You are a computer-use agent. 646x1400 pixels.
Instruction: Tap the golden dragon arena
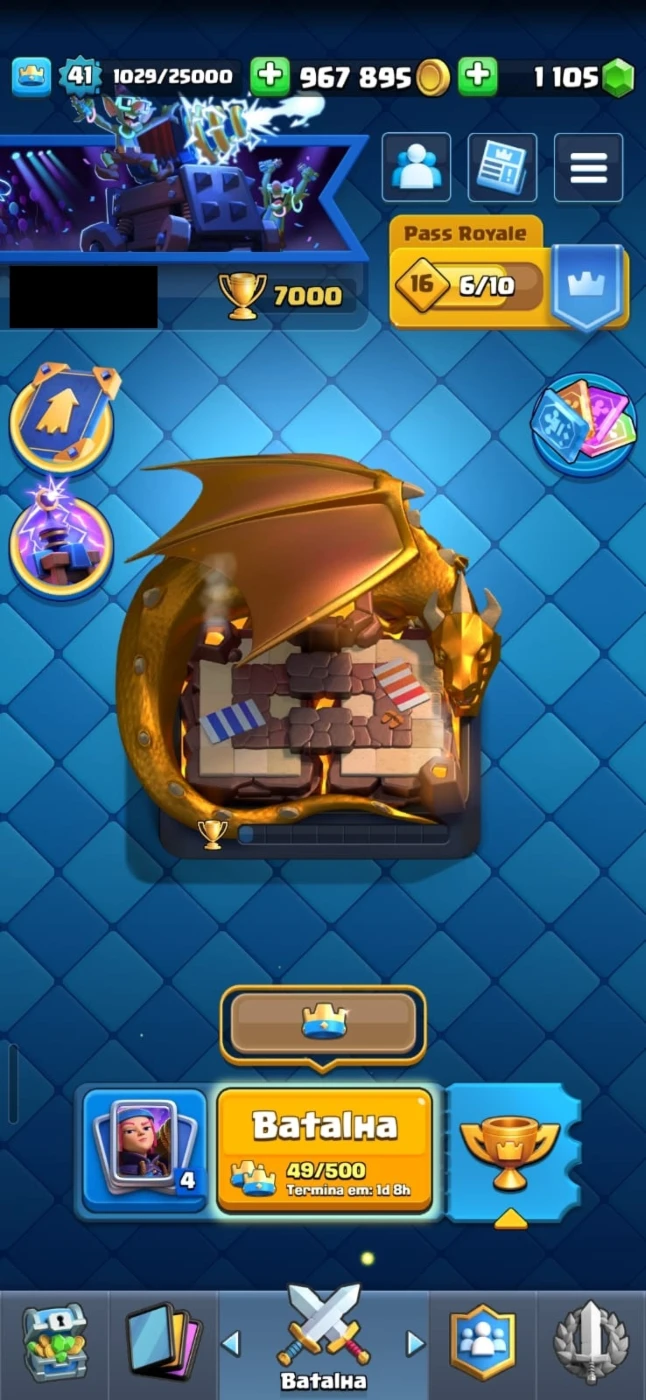point(311,648)
